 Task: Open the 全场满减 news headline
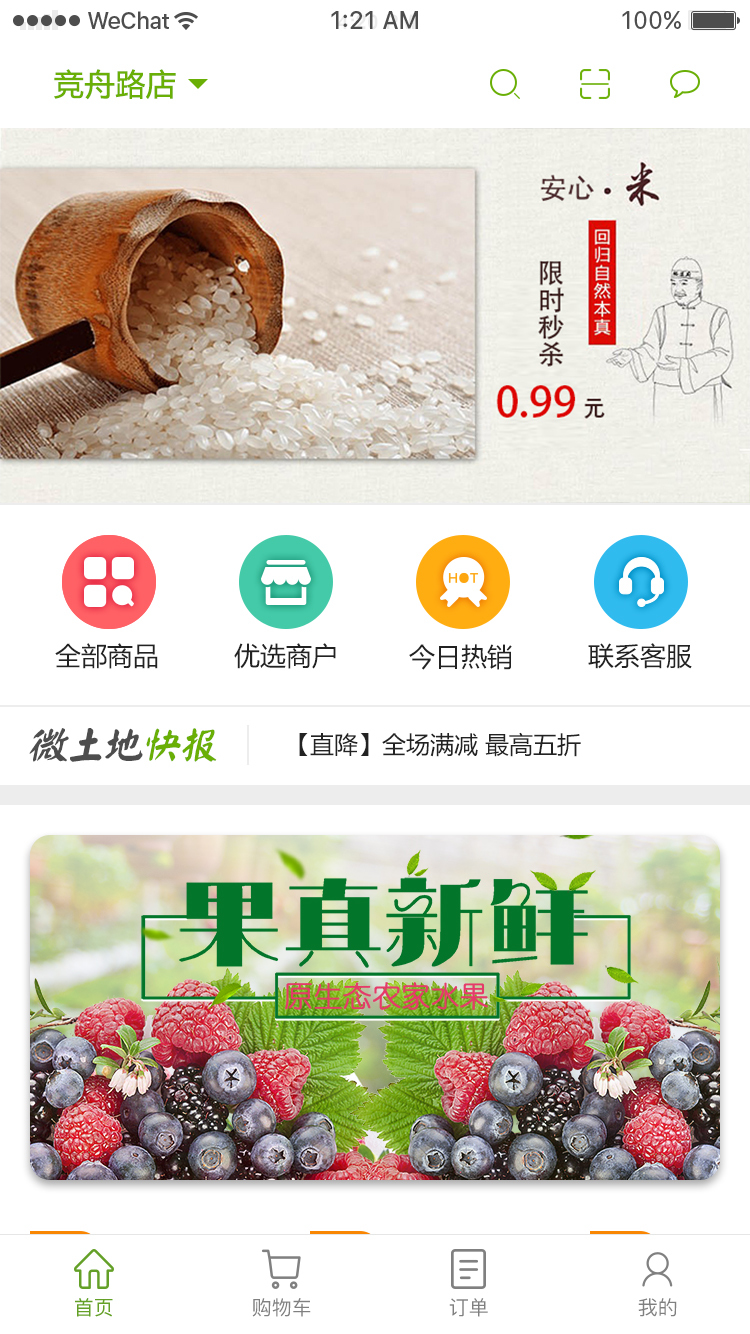coord(435,745)
